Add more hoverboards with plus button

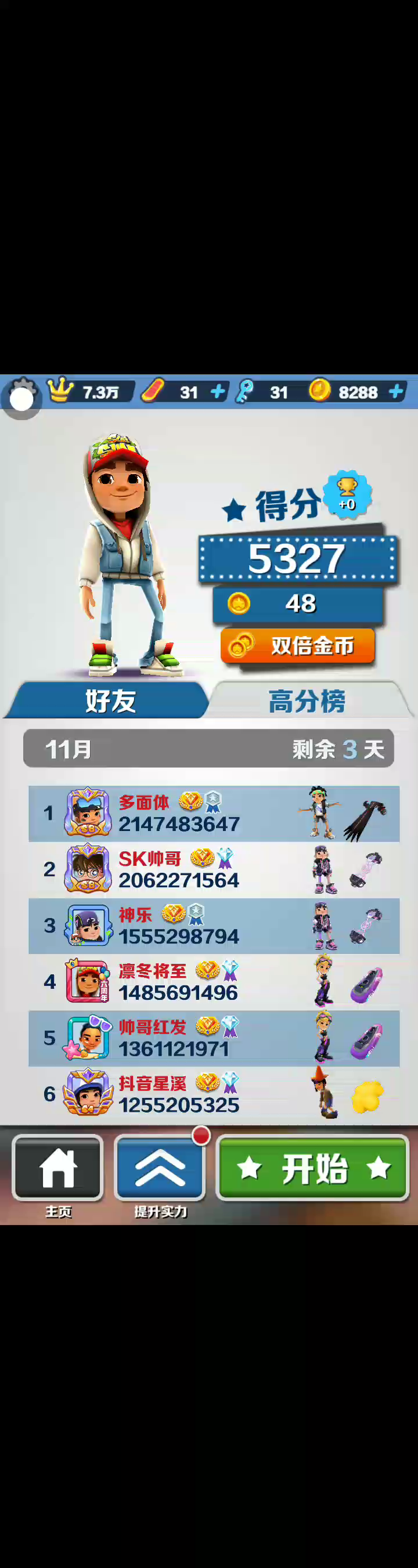click(x=218, y=391)
